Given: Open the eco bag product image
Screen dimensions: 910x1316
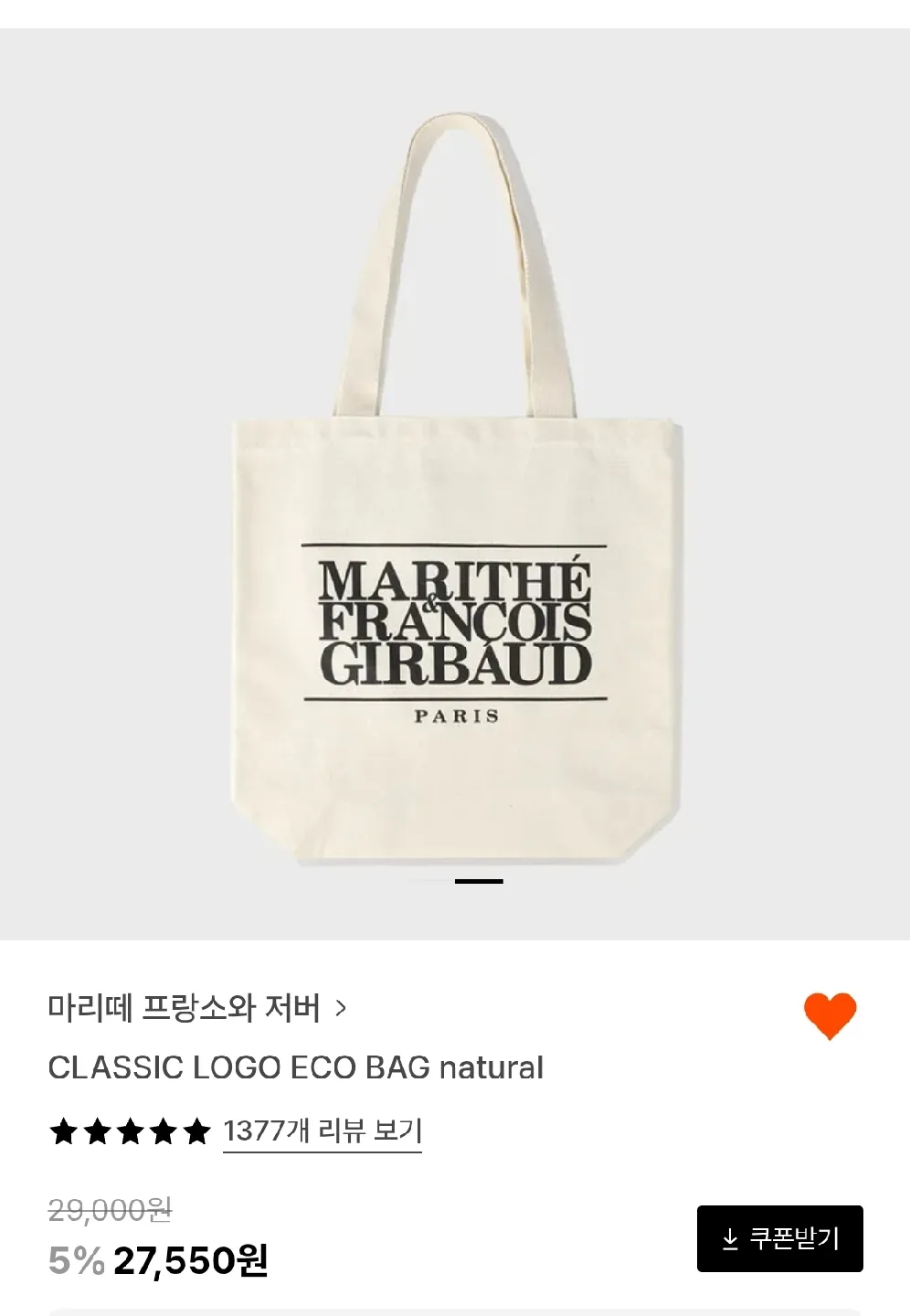Looking at the screenshot, I should point(455,512).
